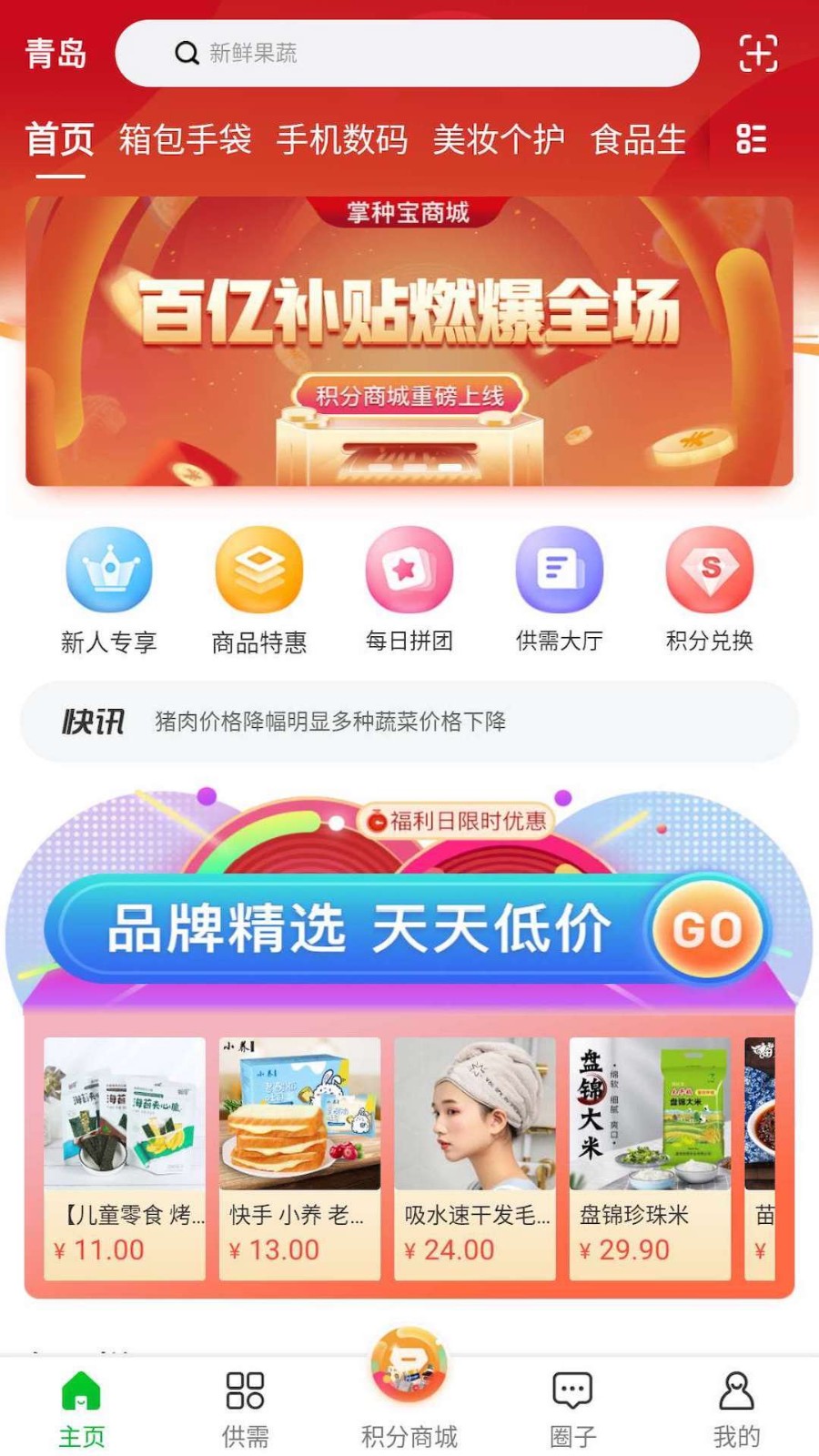View the 盘锦珍珠米 product at ¥29.90
Screen dimensions: 819x1456
(650, 1158)
